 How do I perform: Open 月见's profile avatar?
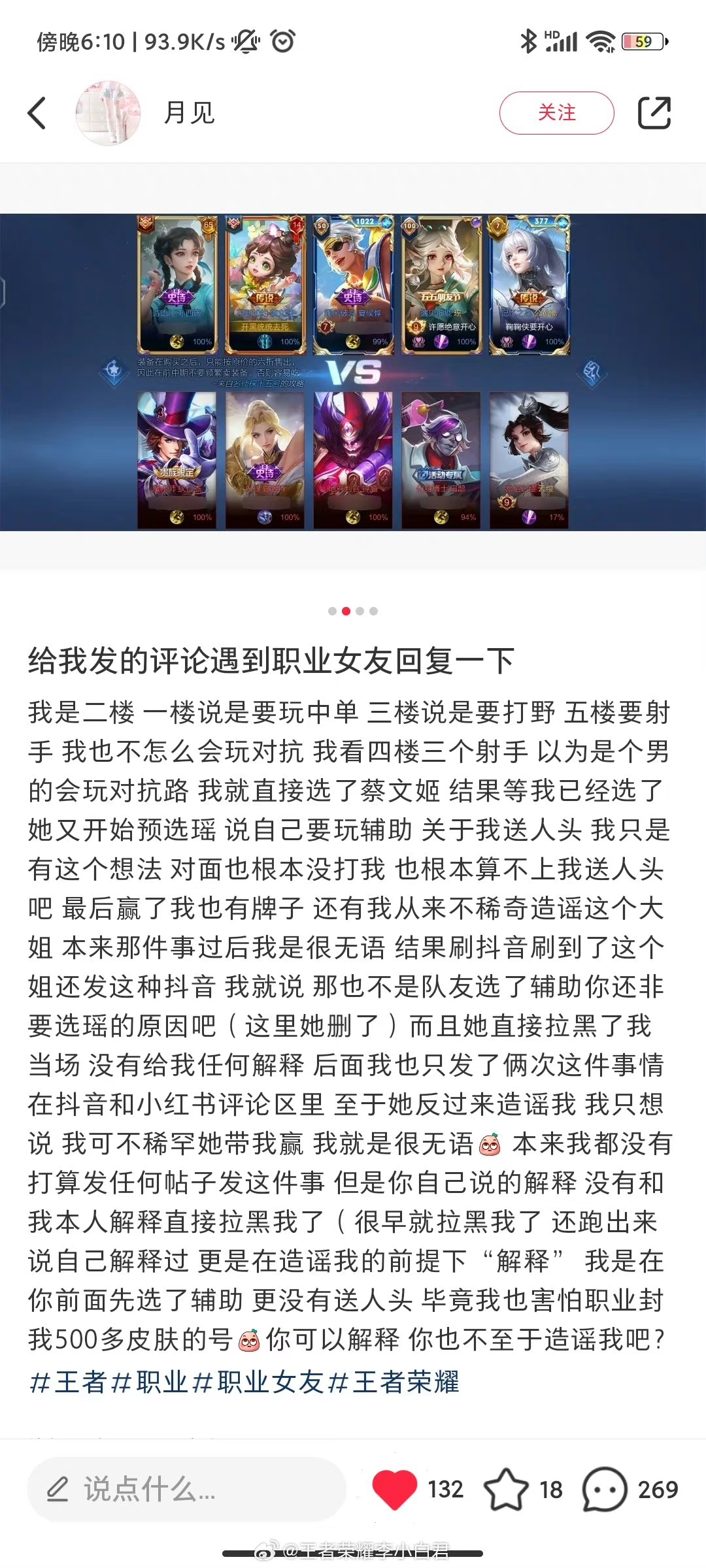click(x=109, y=113)
